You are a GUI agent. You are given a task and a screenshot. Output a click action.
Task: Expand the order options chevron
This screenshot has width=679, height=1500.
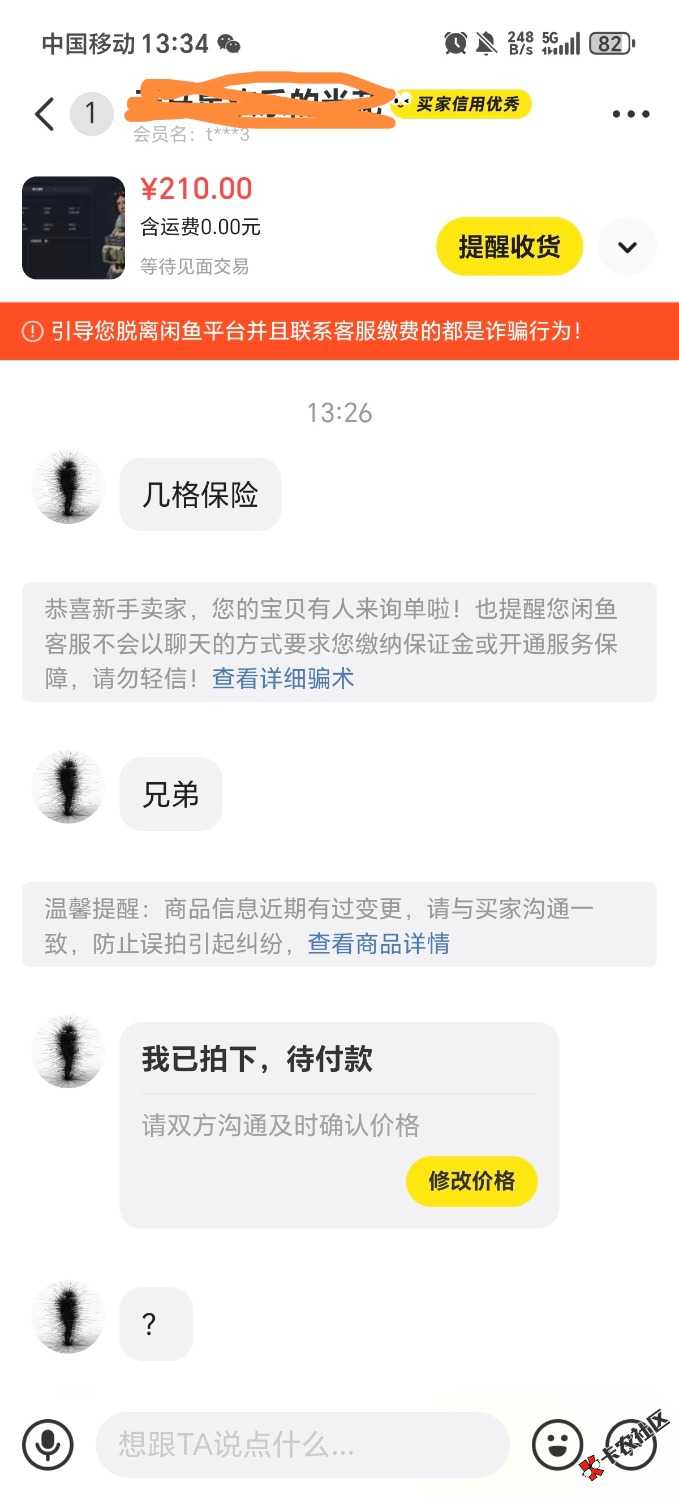point(627,247)
